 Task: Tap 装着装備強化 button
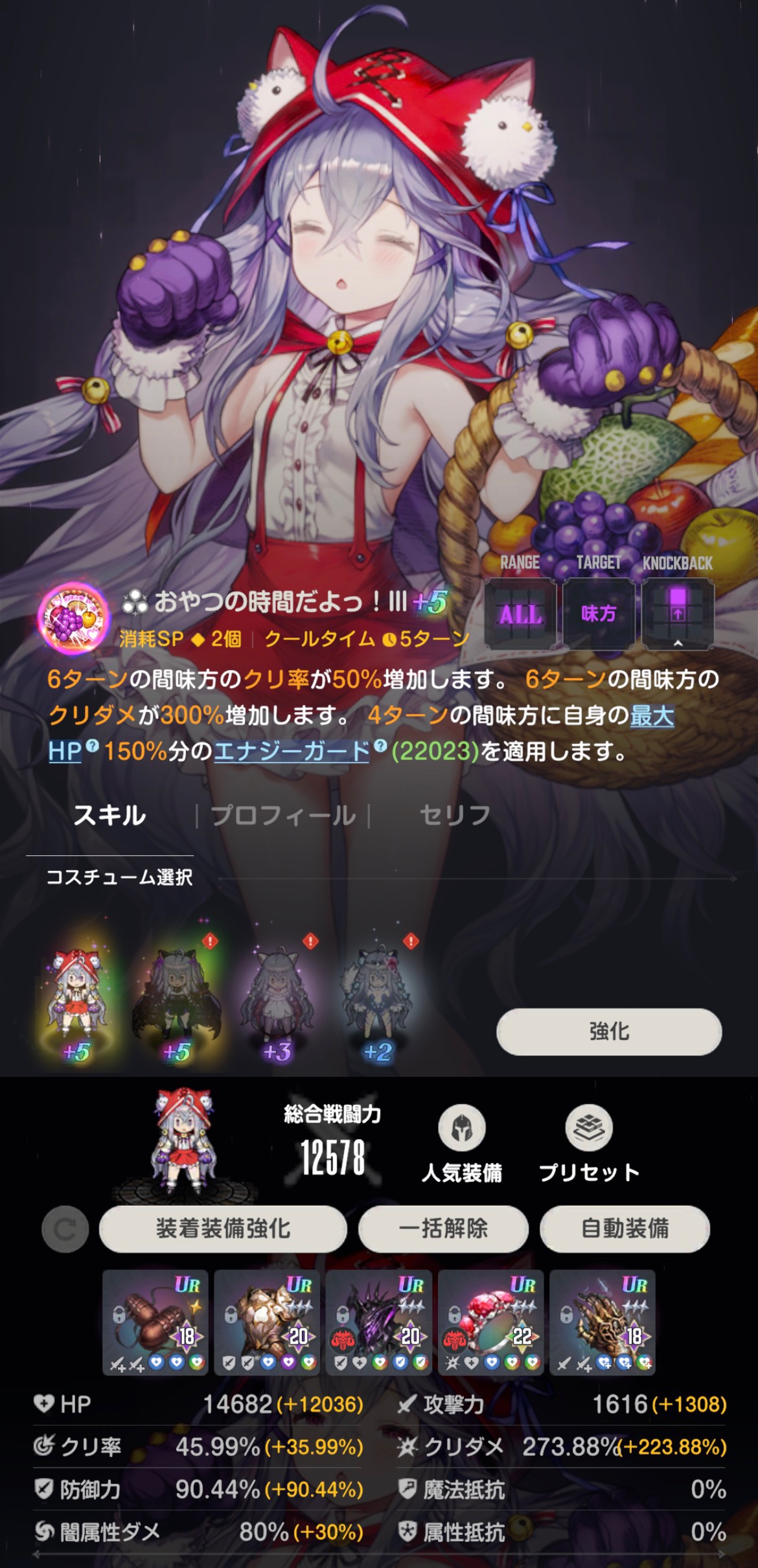222,1228
